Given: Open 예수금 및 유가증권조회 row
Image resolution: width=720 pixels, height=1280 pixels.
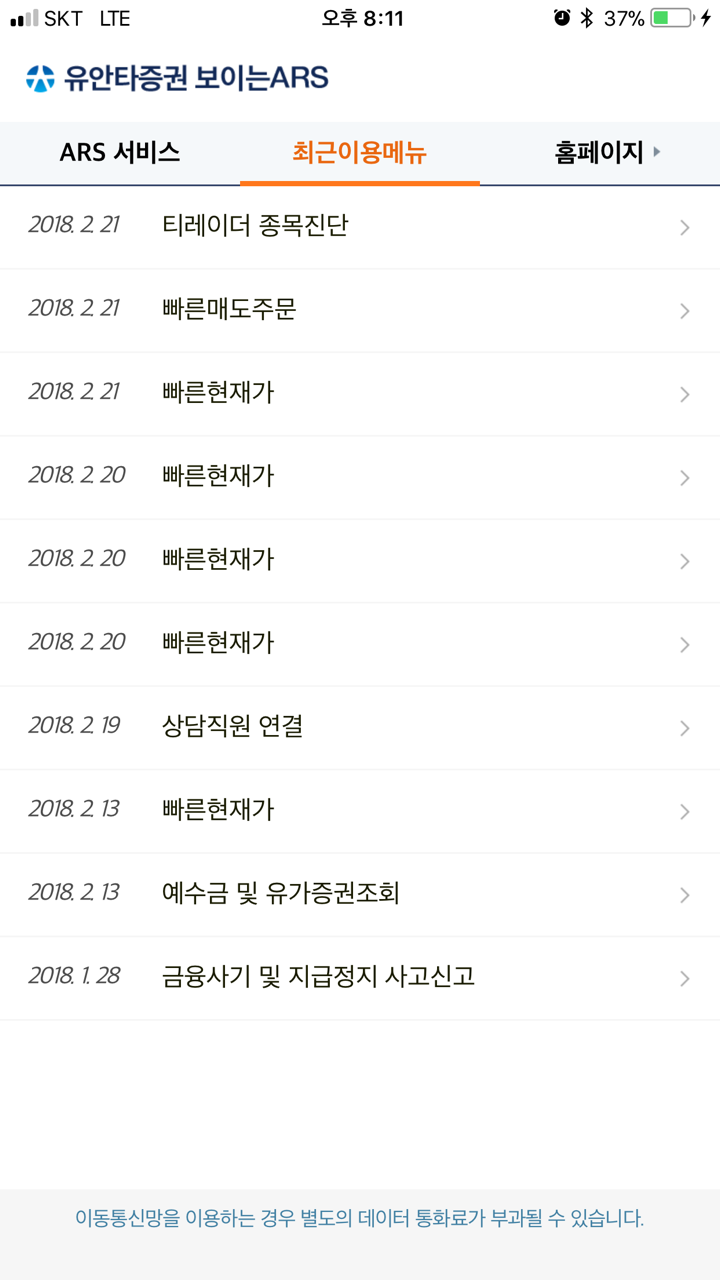Looking at the screenshot, I should pyautogui.click(x=360, y=894).
